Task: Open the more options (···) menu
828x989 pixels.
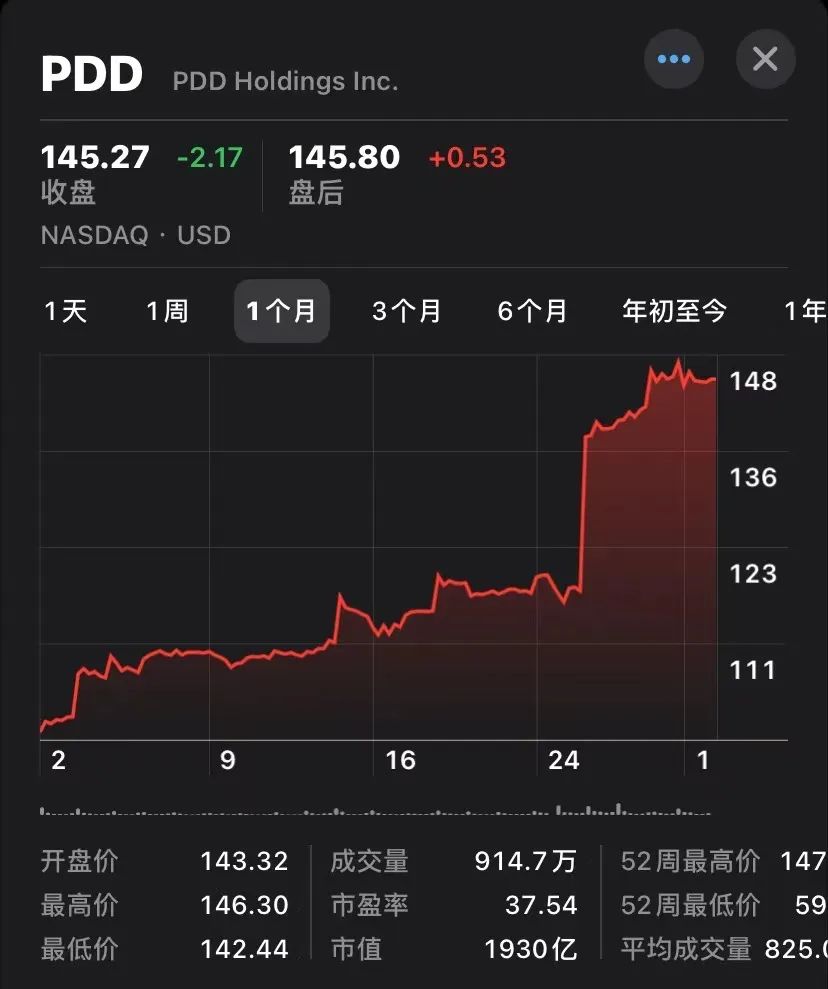Action: pyautogui.click(x=674, y=59)
